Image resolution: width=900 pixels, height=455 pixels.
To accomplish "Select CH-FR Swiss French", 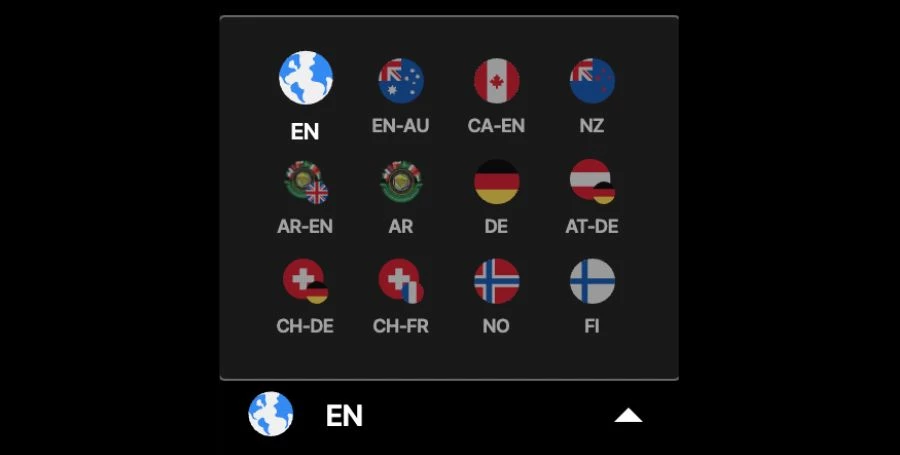I will 401,296.
